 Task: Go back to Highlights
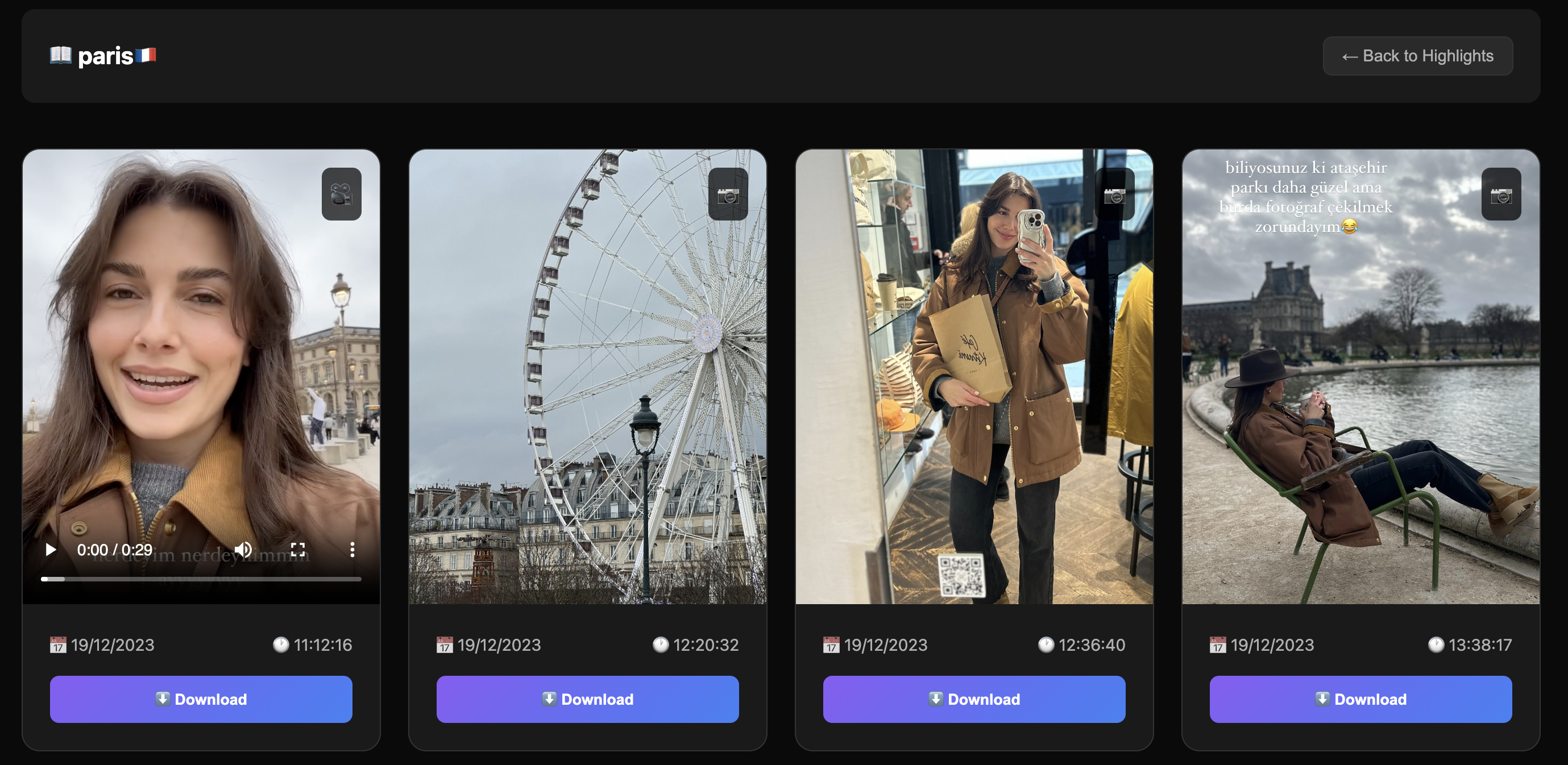(1417, 56)
